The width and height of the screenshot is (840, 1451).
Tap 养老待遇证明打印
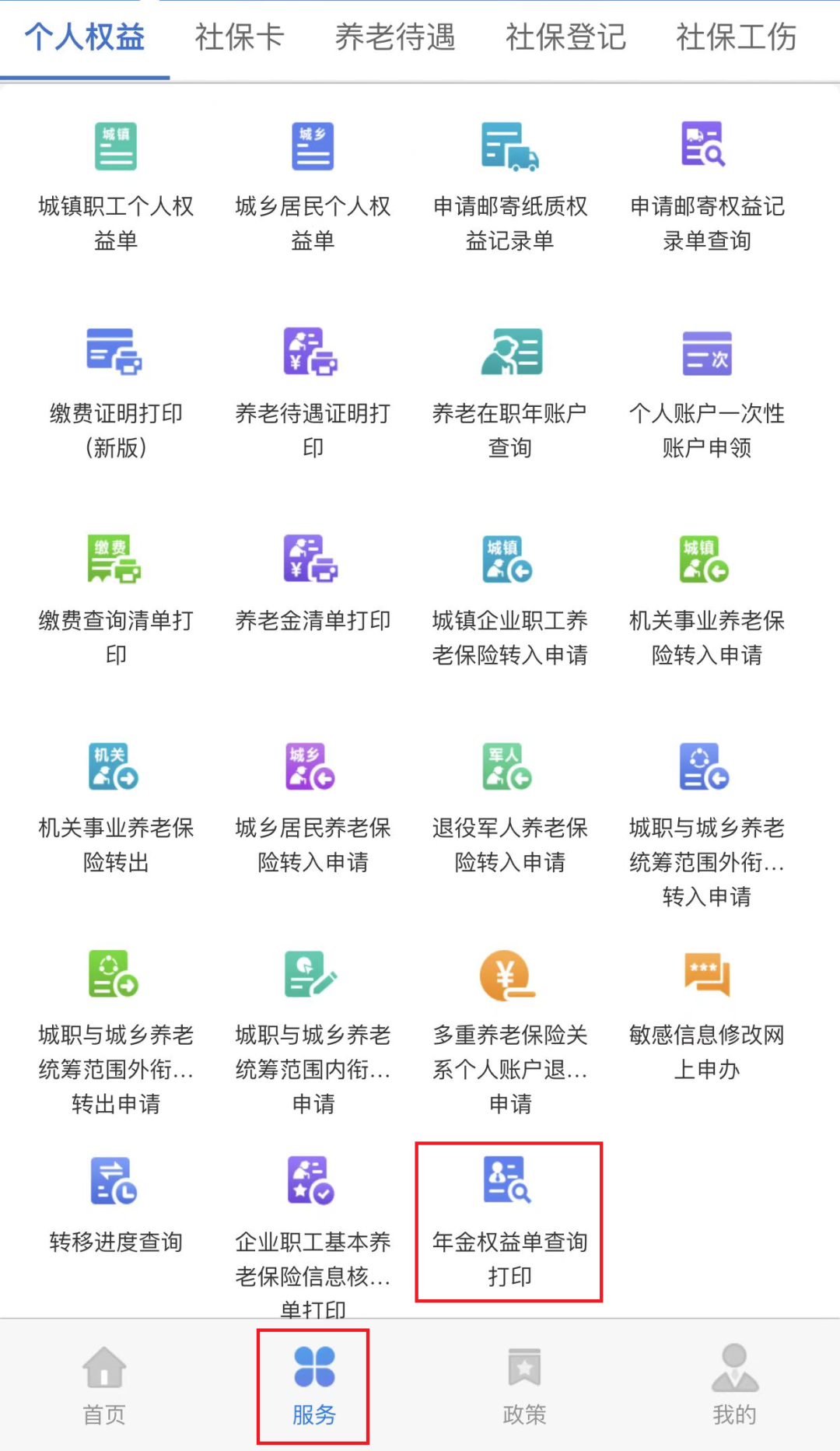pos(313,393)
